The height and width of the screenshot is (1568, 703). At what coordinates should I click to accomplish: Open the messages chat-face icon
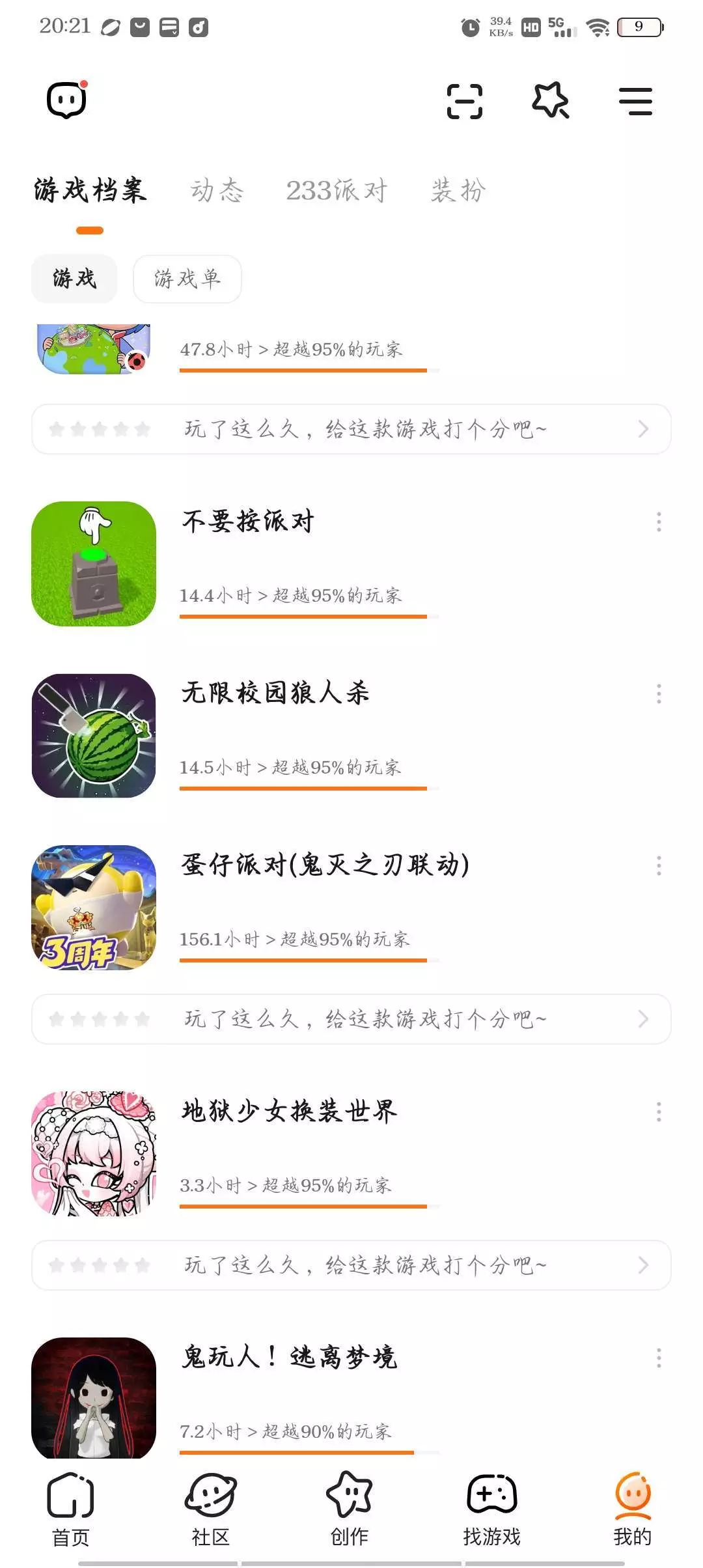[66, 100]
